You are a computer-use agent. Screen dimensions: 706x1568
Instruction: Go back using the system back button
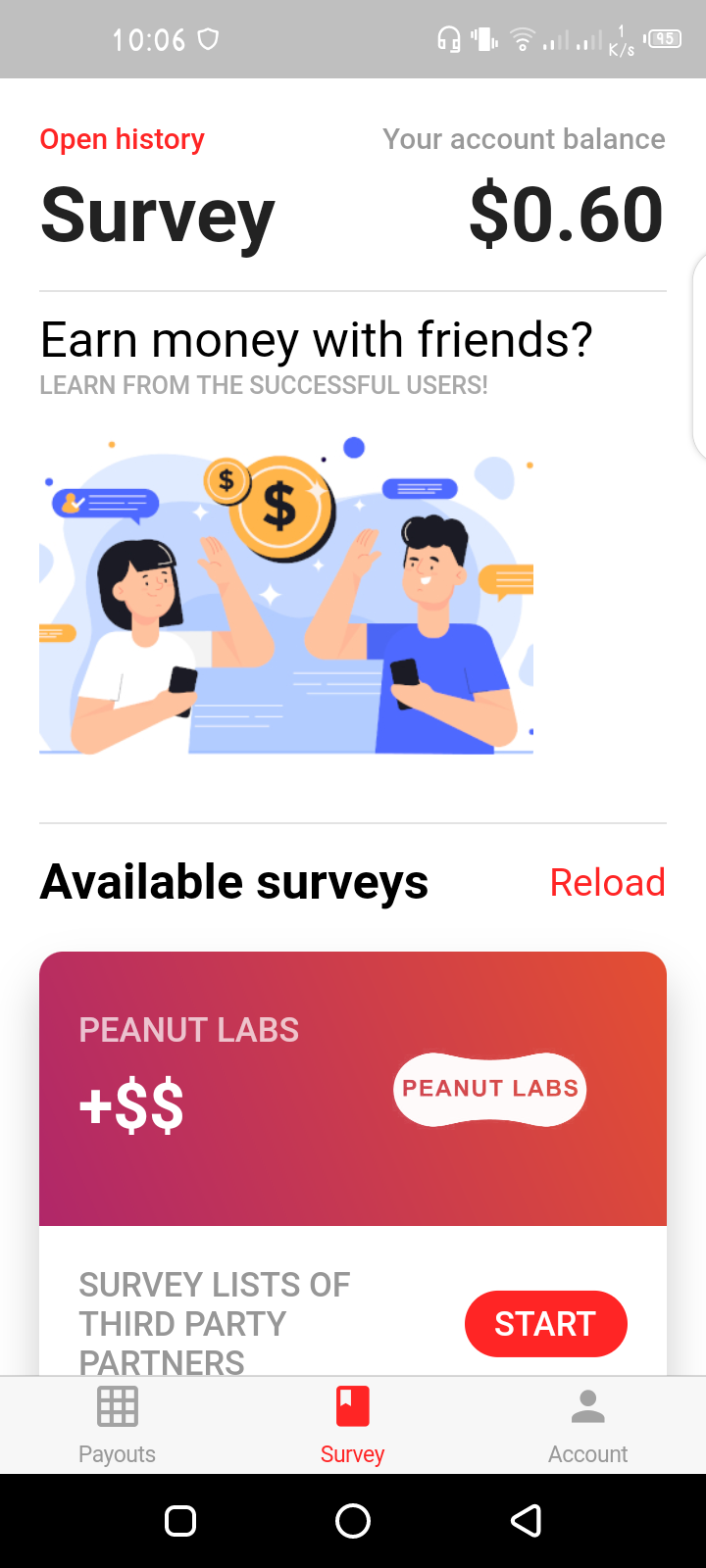pyautogui.click(x=527, y=1521)
